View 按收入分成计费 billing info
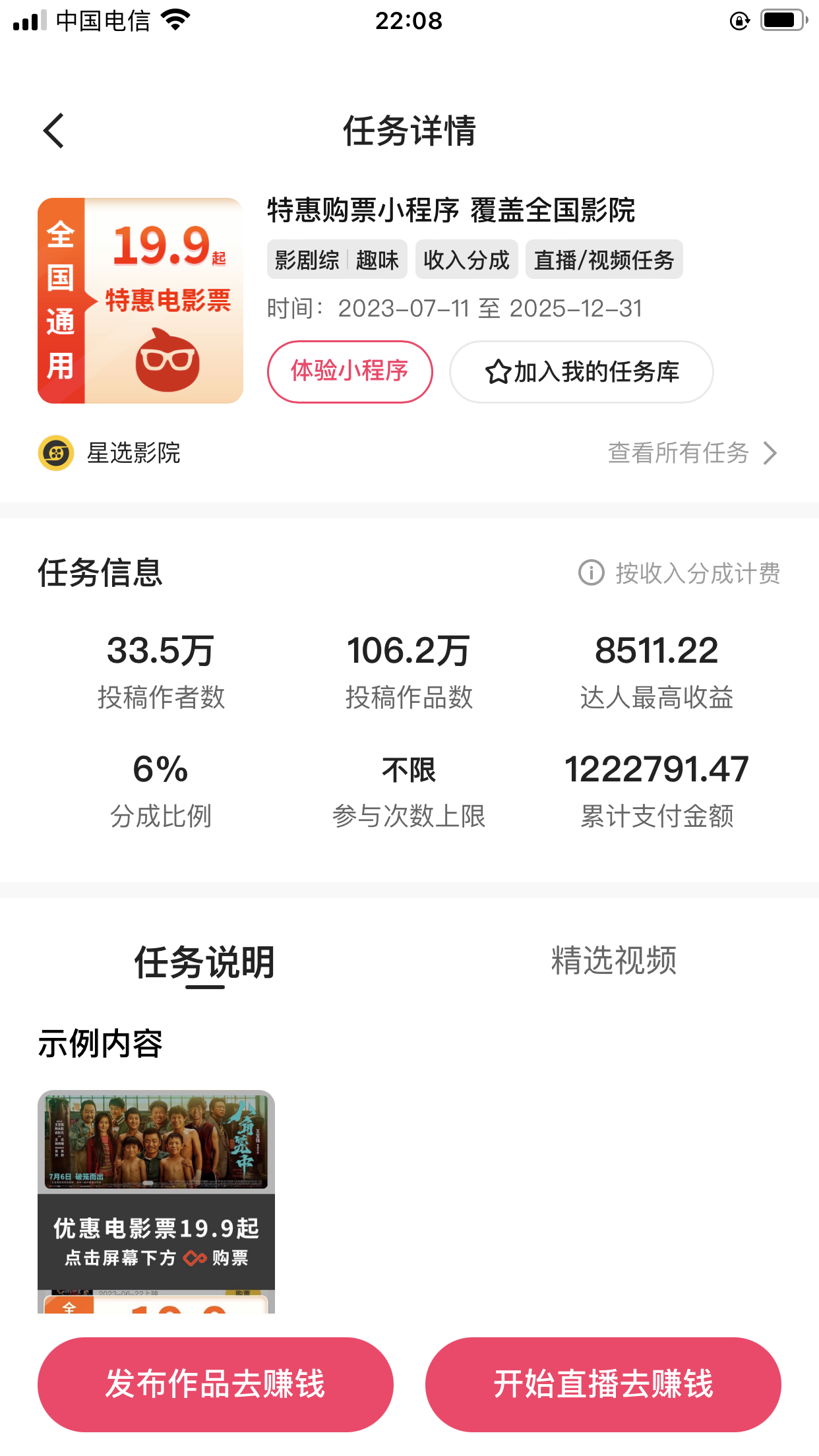This screenshot has width=819, height=1456. 679,573
